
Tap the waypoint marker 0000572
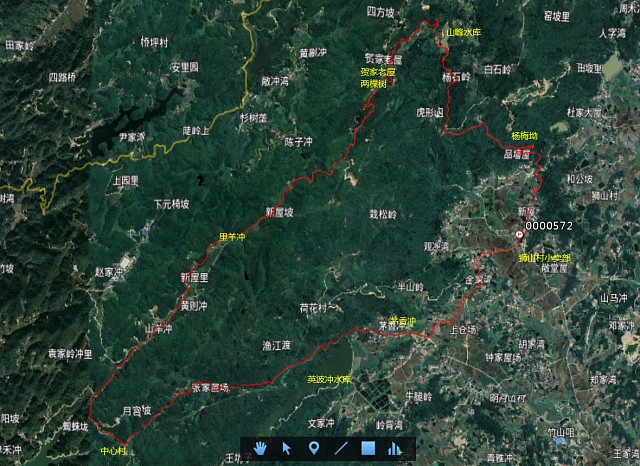coord(520,234)
